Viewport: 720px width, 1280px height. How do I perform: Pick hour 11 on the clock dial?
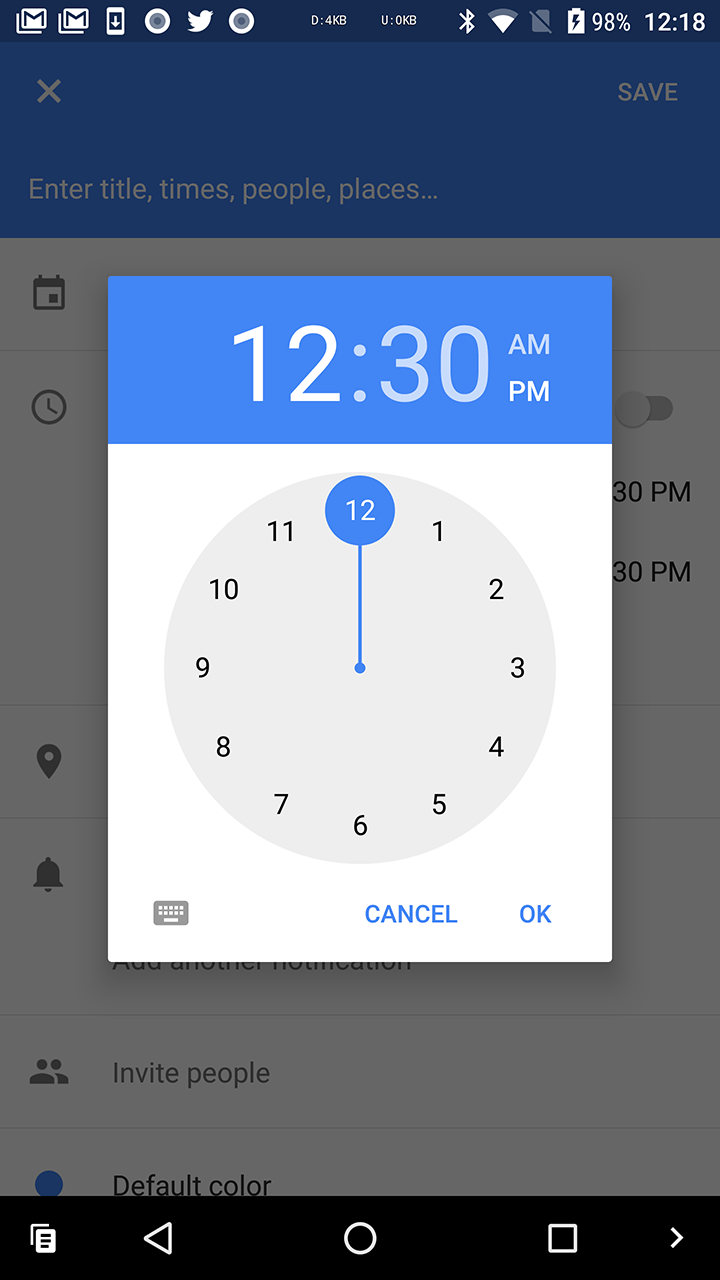281,532
